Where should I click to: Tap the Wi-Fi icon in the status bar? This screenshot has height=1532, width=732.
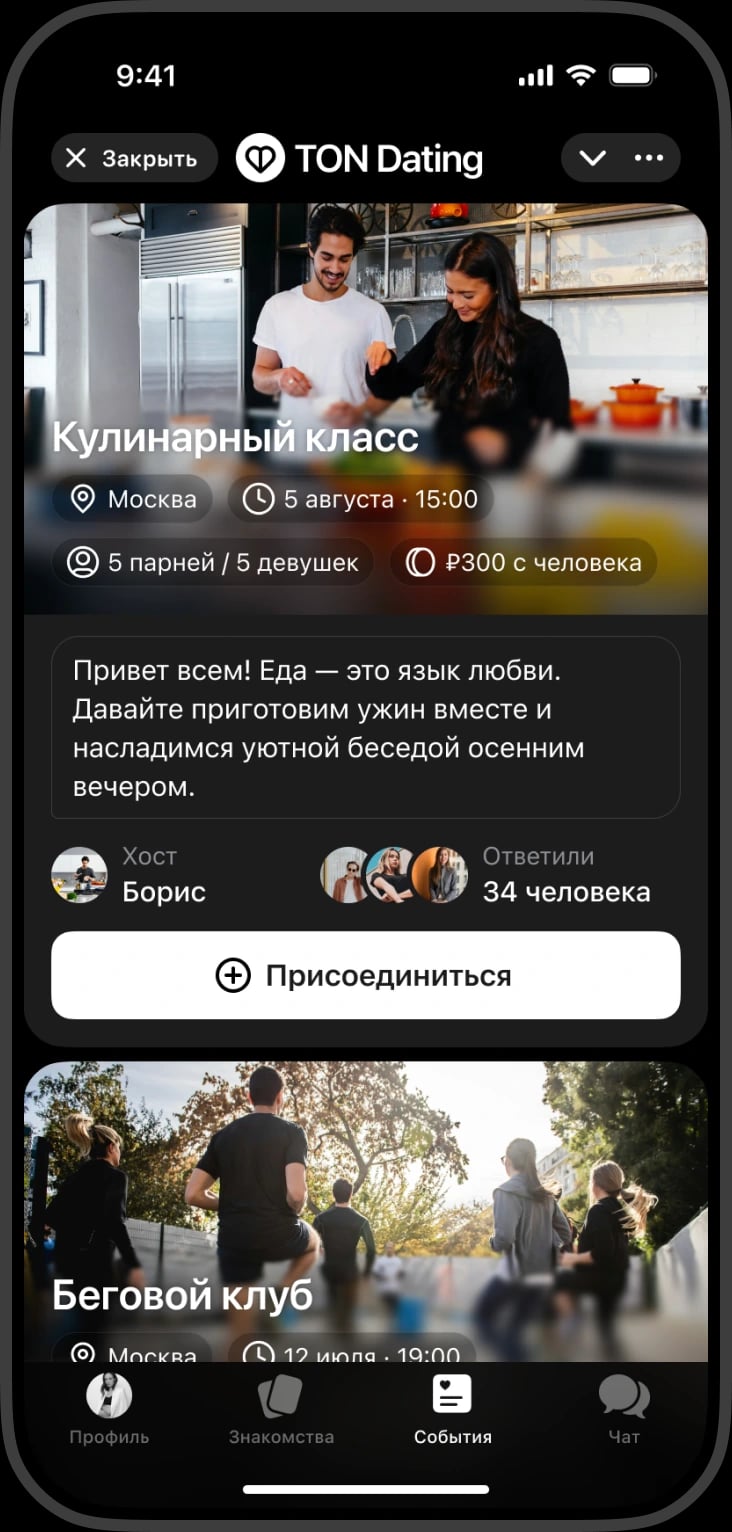click(x=580, y=73)
